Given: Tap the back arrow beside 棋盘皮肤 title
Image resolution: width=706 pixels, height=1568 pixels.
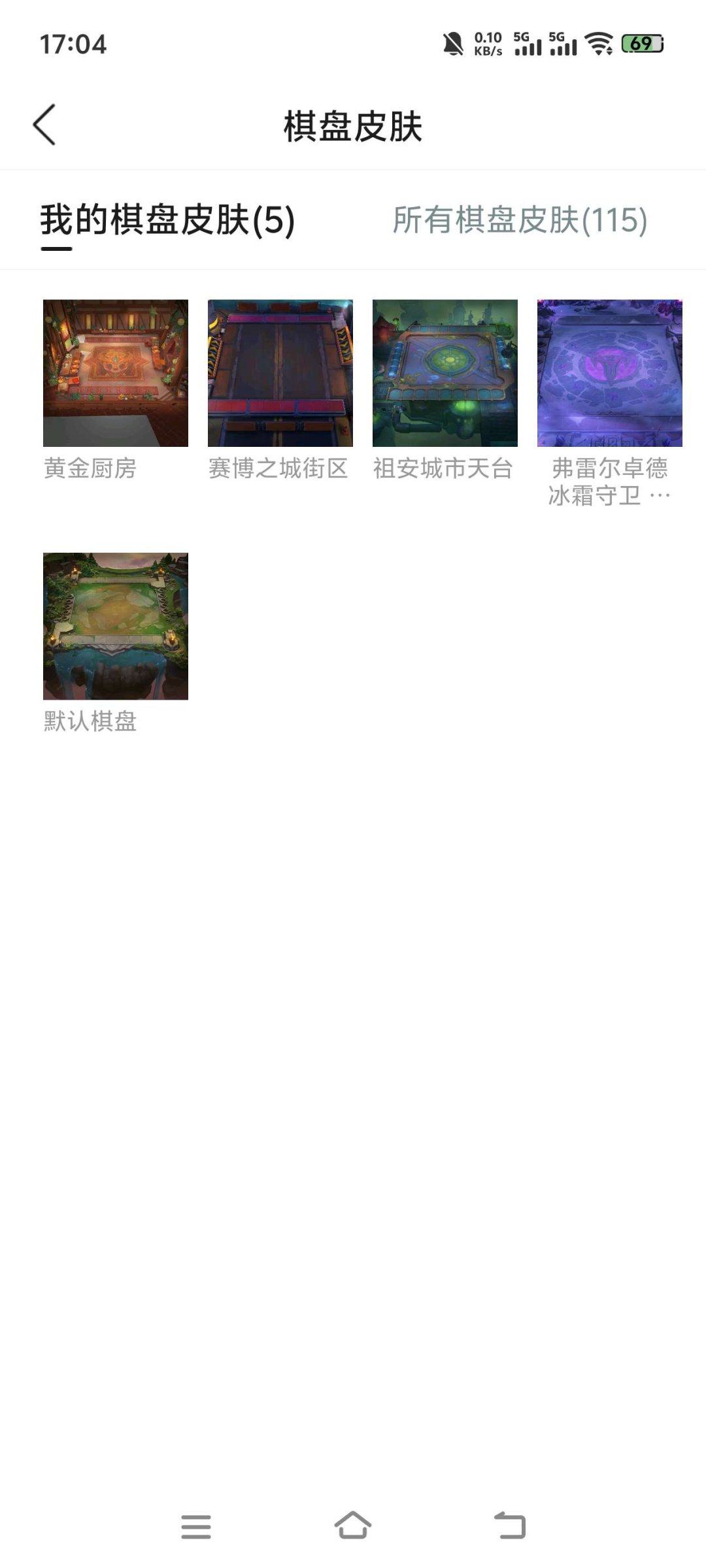Looking at the screenshot, I should tap(44, 124).
